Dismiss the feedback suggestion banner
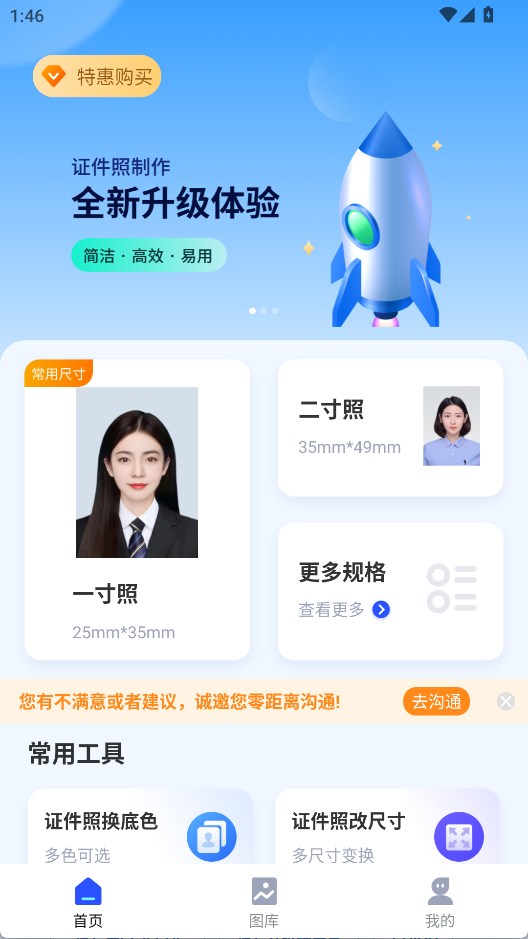 pos(506,701)
